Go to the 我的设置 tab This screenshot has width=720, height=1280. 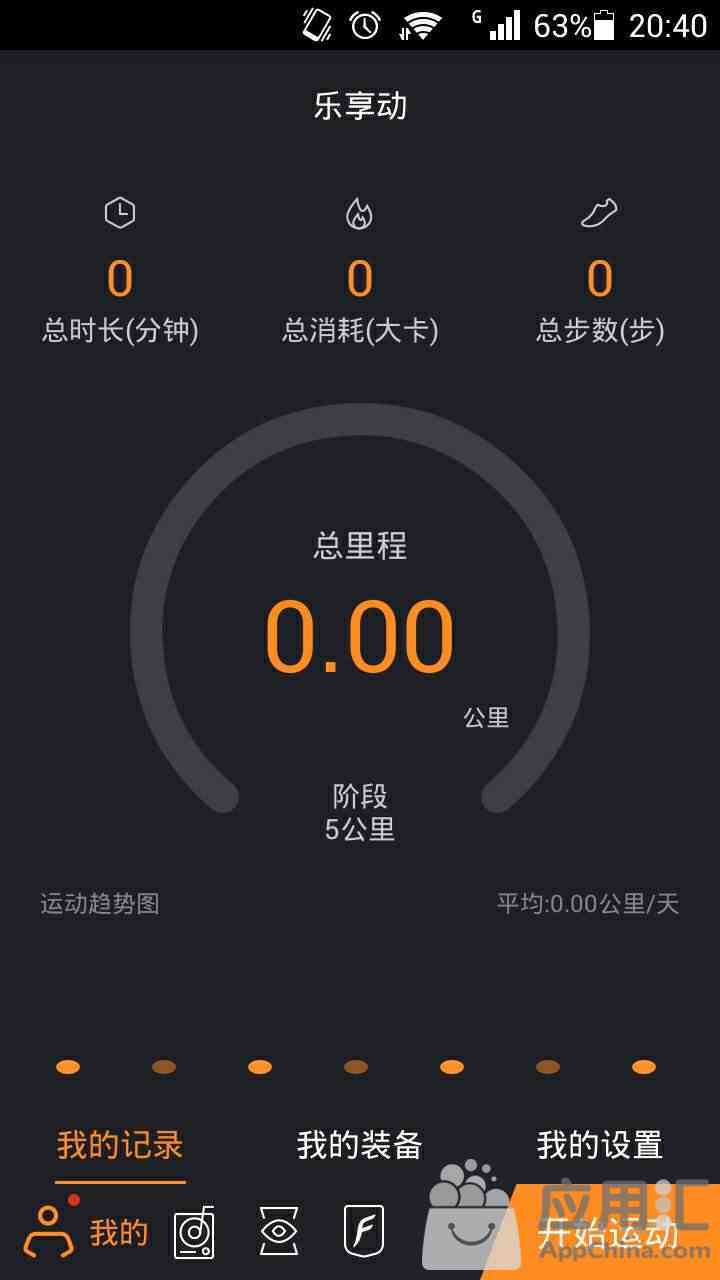pyautogui.click(x=600, y=1145)
